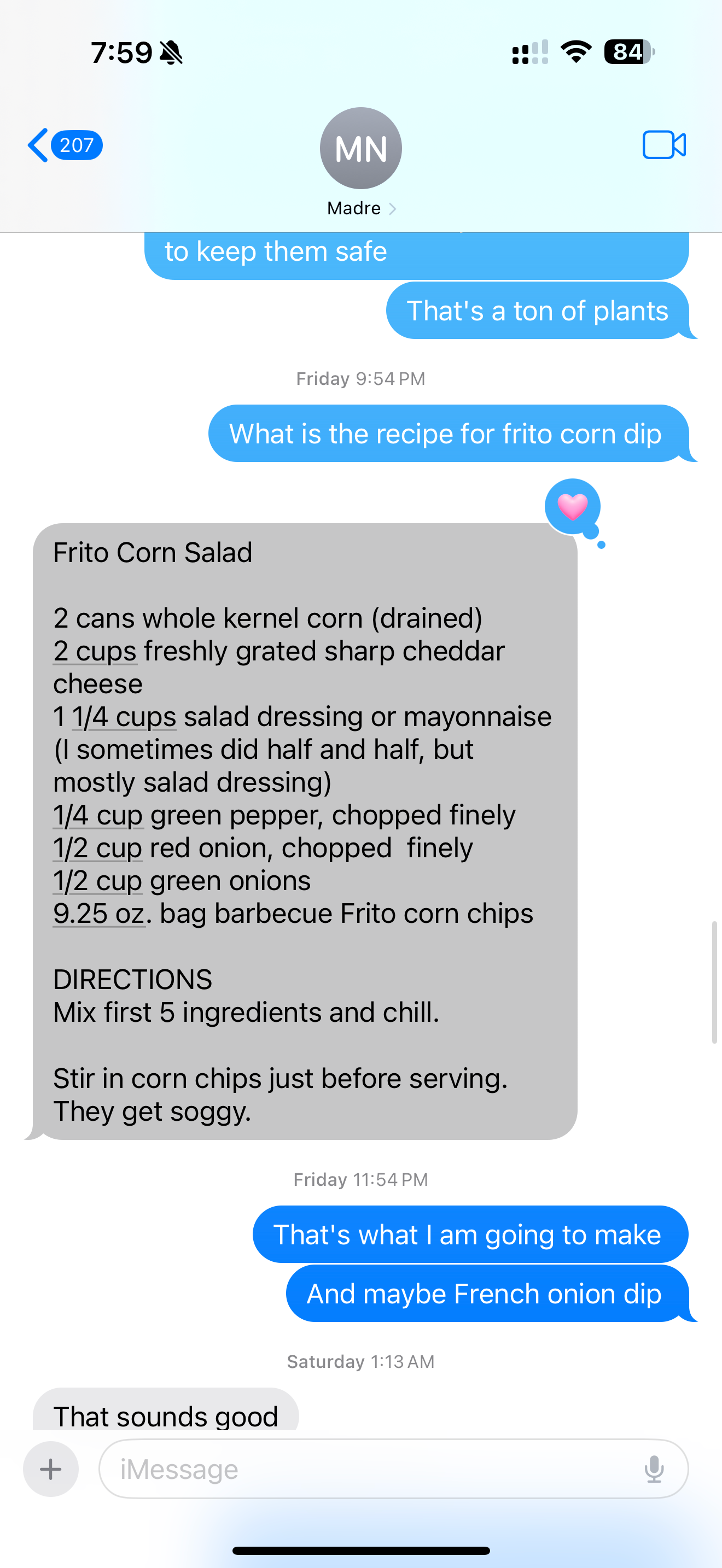Tap the microphone dictation icon

tap(654, 1469)
